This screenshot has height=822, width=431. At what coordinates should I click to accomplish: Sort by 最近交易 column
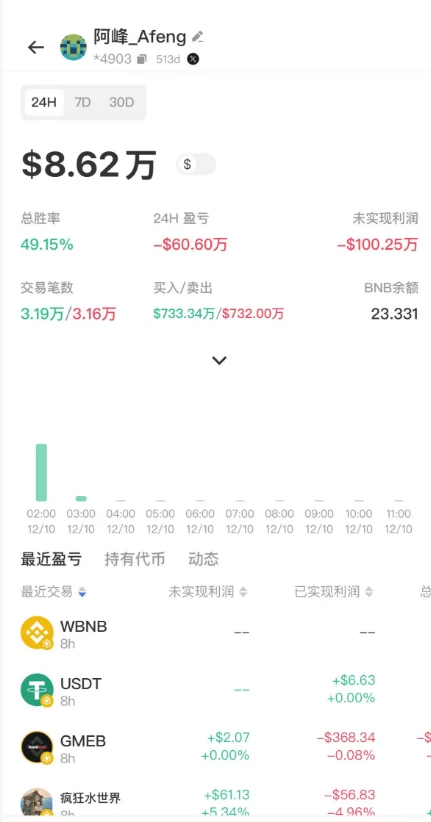tap(53, 592)
